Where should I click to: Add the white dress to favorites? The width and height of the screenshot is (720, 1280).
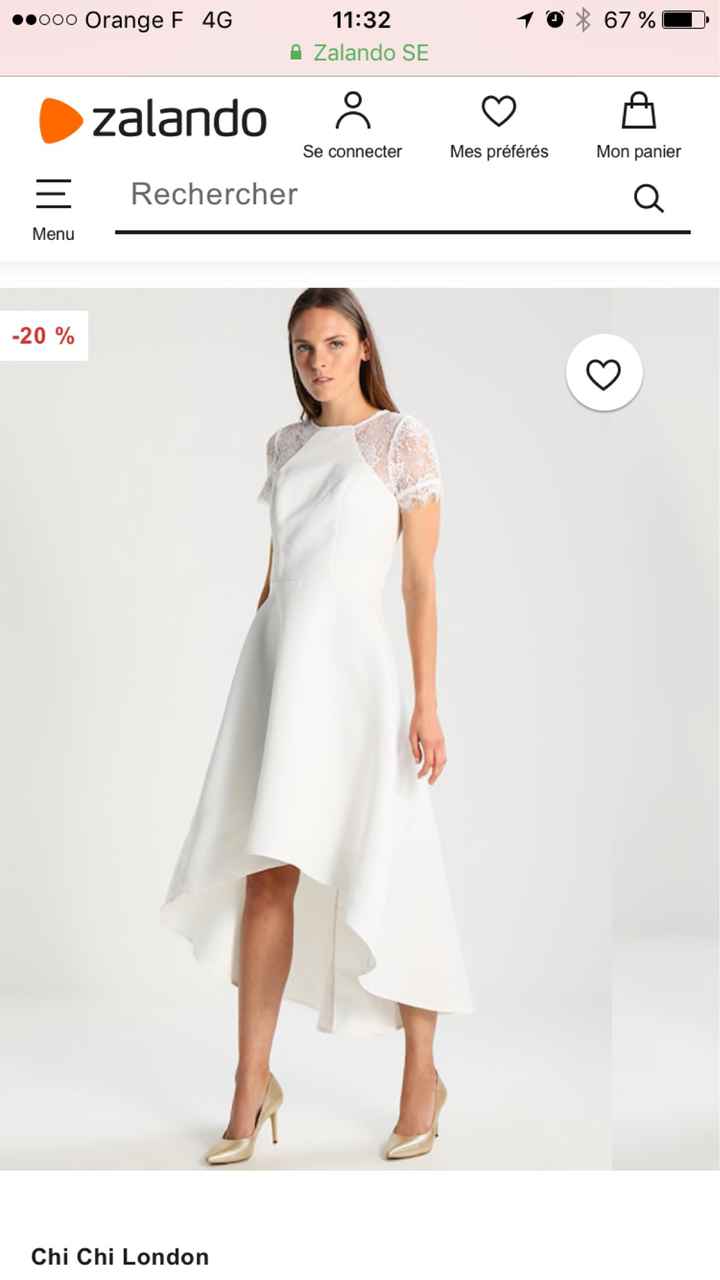click(604, 374)
